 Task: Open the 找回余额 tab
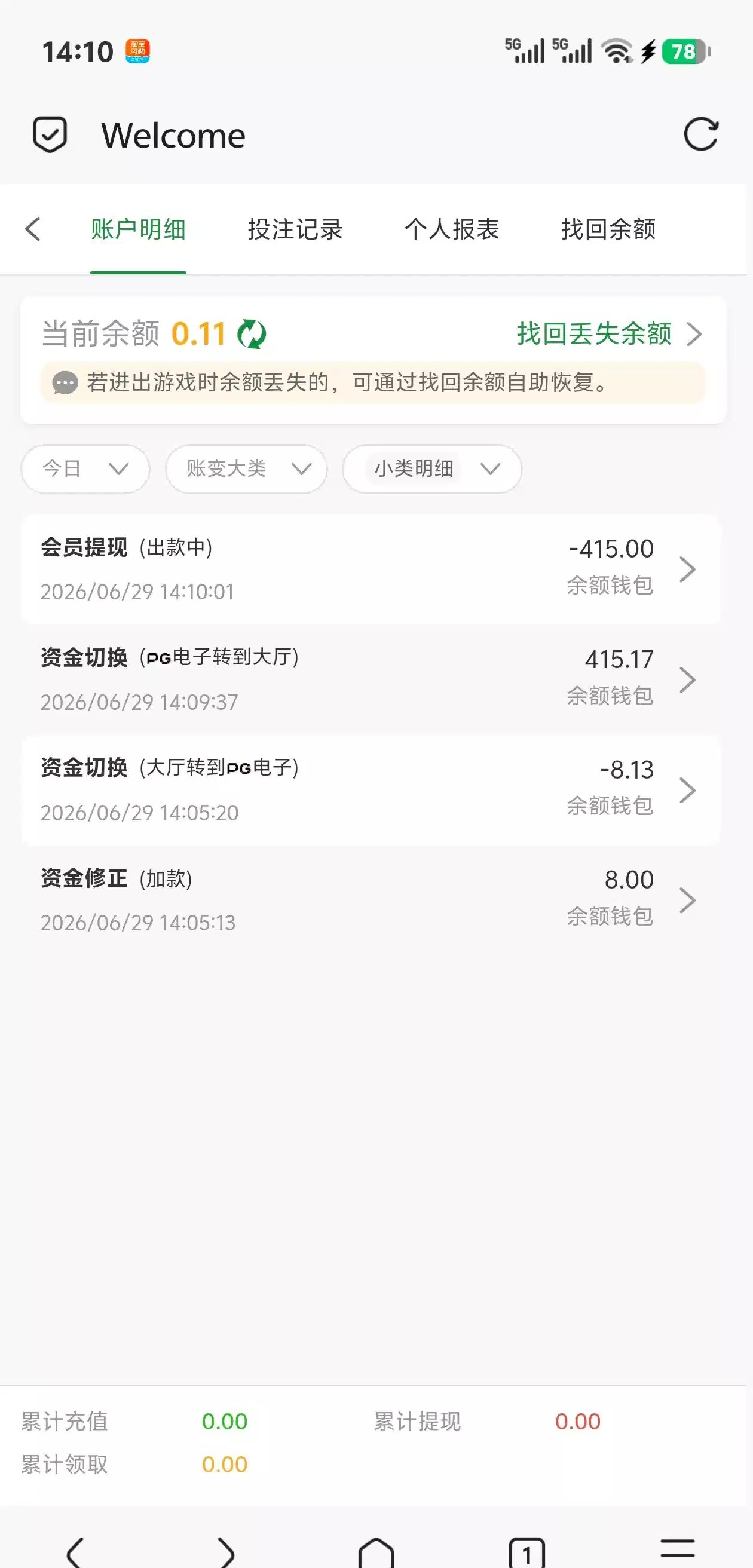click(609, 229)
